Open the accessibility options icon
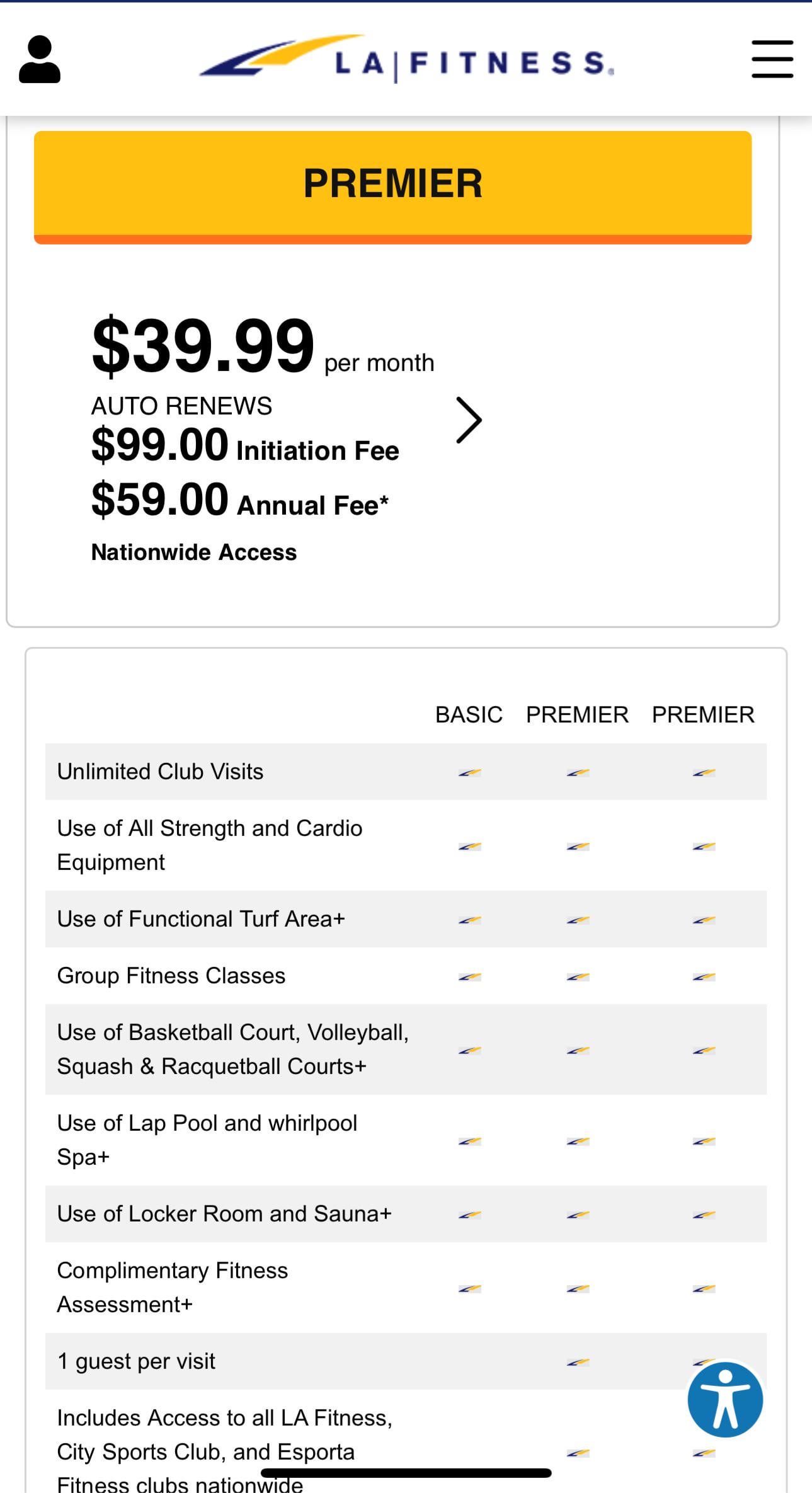This screenshot has width=812, height=1493. (x=726, y=1398)
